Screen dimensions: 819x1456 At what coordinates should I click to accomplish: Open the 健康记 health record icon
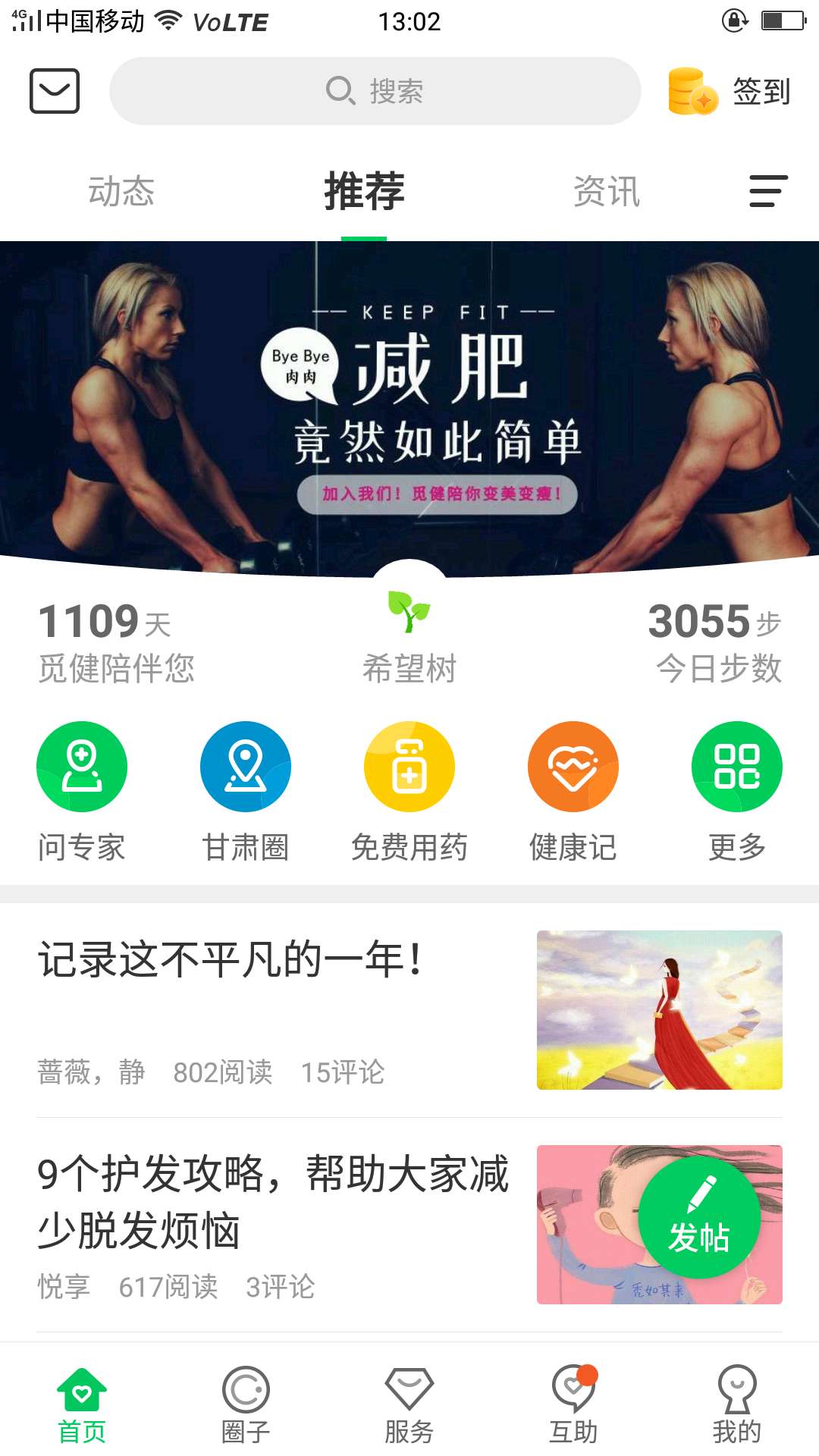(x=573, y=766)
